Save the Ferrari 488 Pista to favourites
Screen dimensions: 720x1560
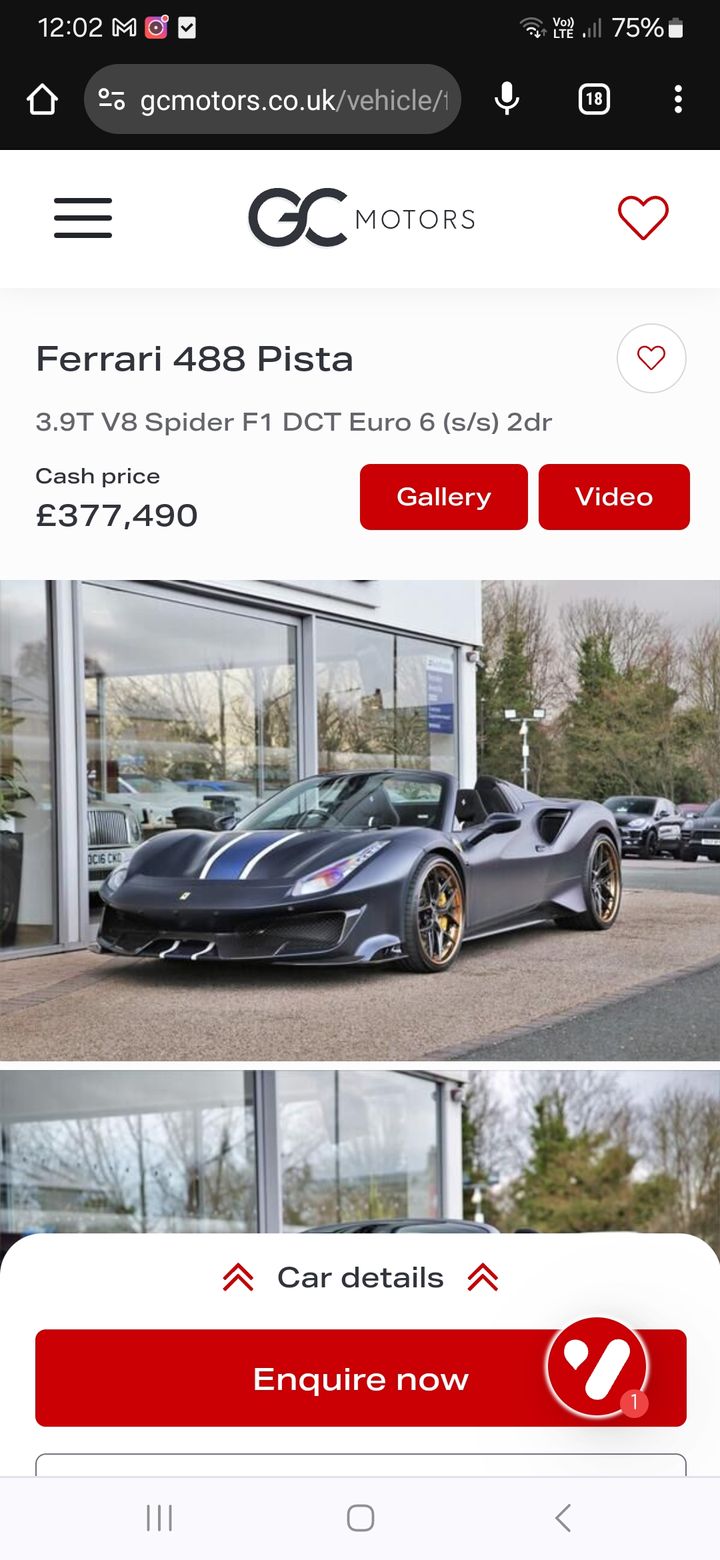(x=651, y=358)
